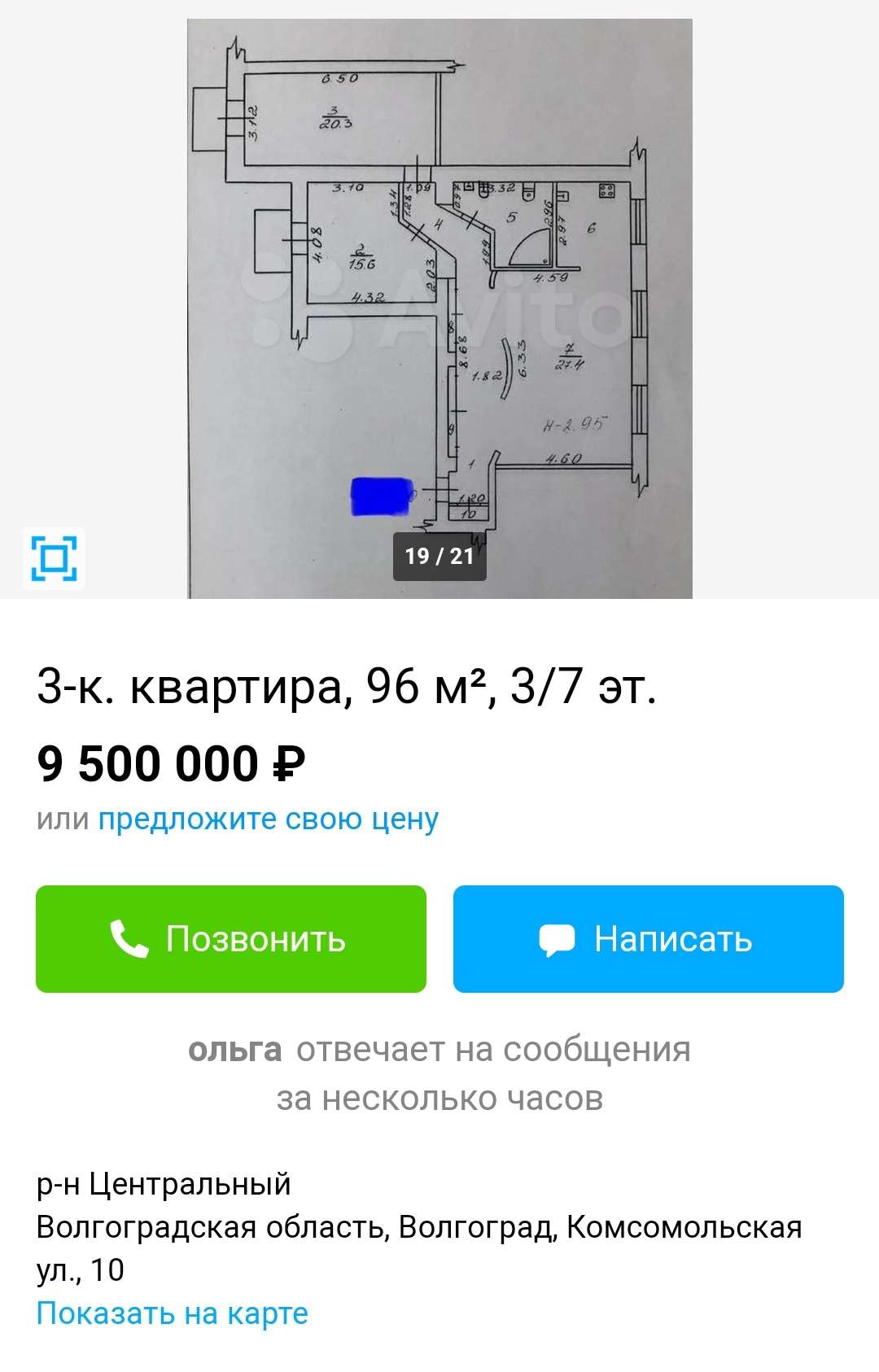This screenshot has width=879, height=1372.
Task: Message the seller with Написать
Action: pyautogui.click(x=648, y=938)
